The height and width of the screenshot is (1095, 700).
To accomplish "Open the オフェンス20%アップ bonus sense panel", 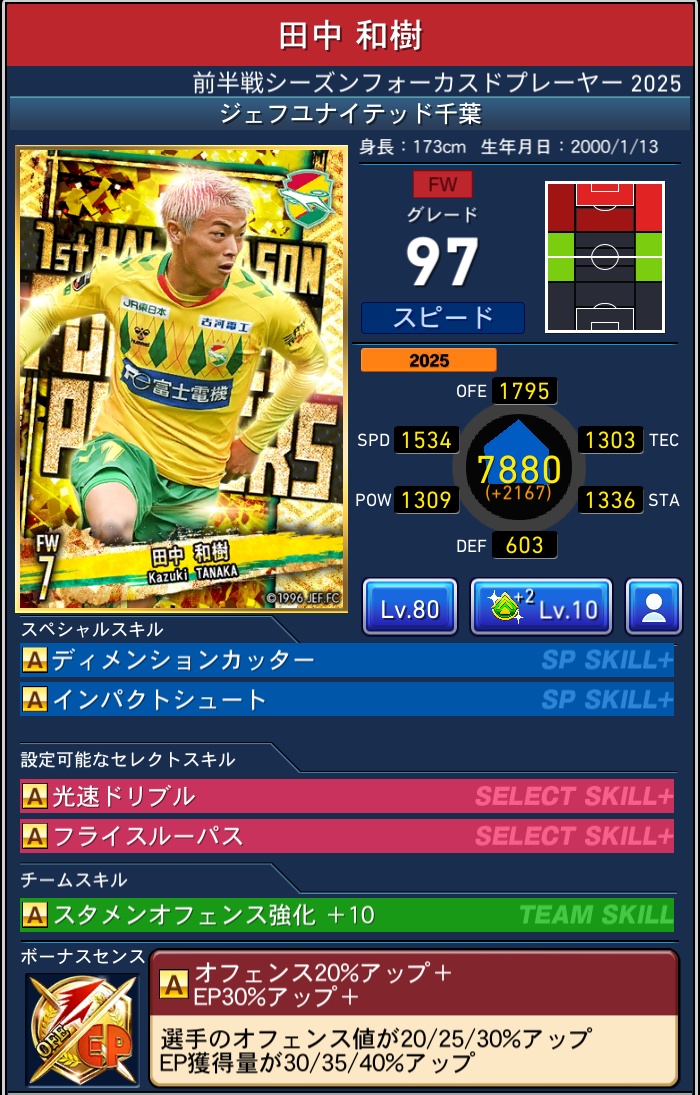I will [413, 1017].
